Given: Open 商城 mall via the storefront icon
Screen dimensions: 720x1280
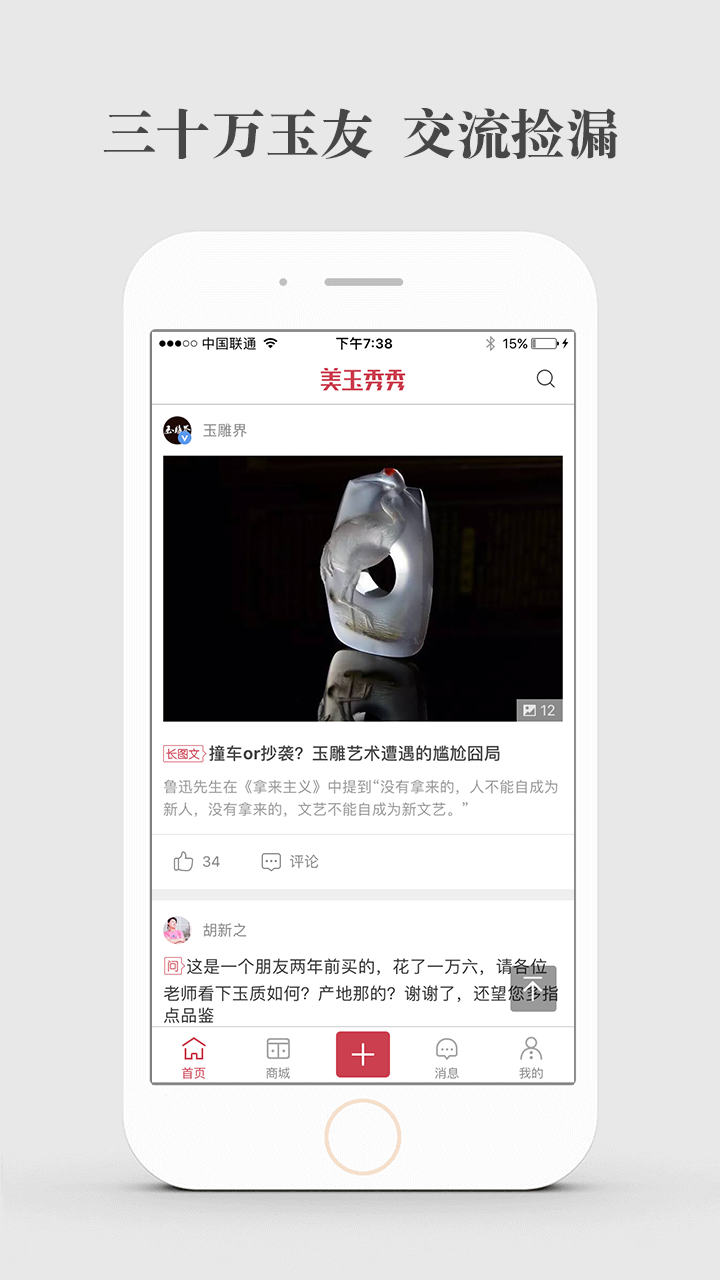Looking at the screenshot, I should click(x=277, y=1048).
